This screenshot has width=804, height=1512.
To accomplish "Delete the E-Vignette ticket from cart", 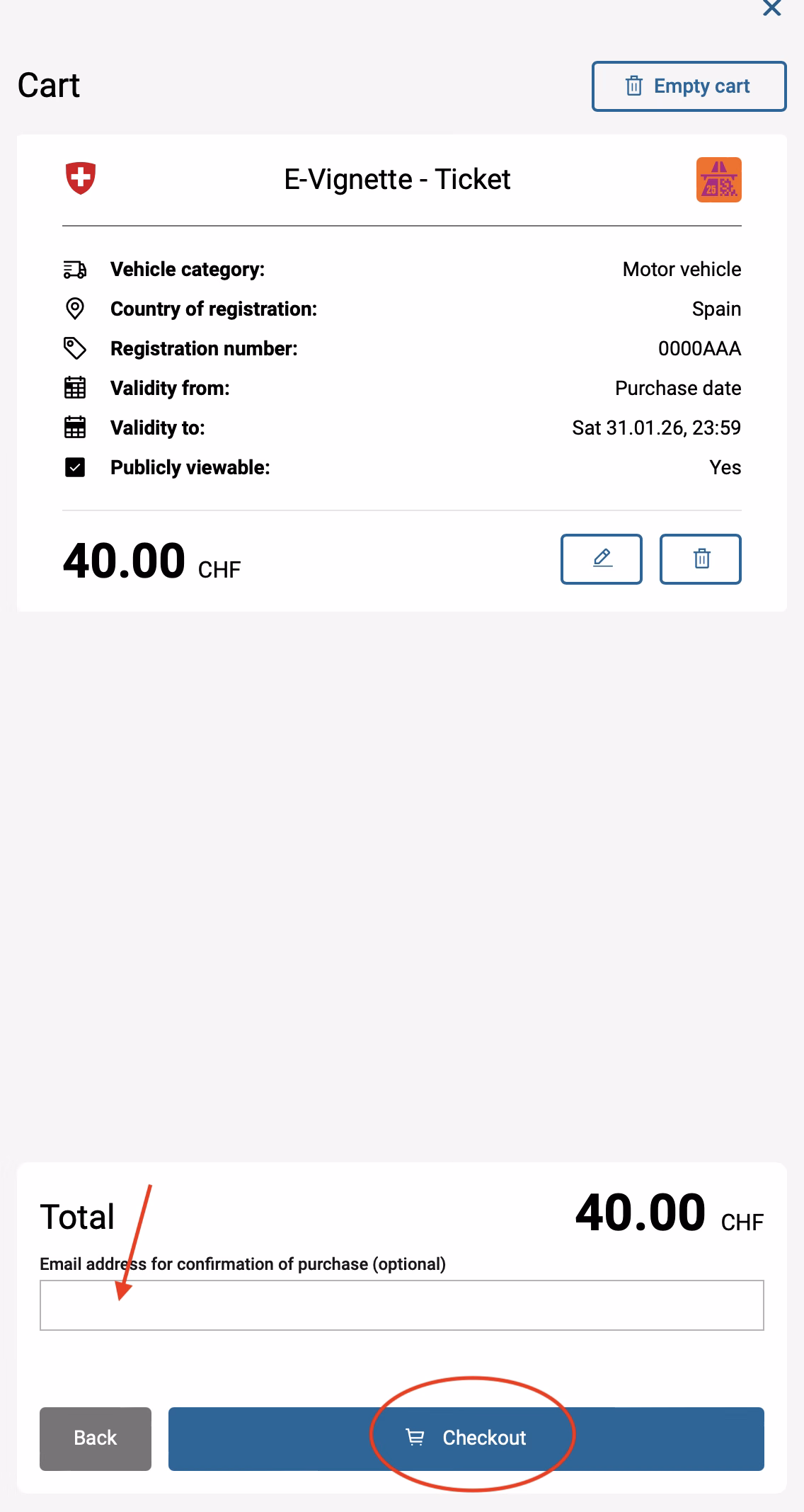I will 701,559.
